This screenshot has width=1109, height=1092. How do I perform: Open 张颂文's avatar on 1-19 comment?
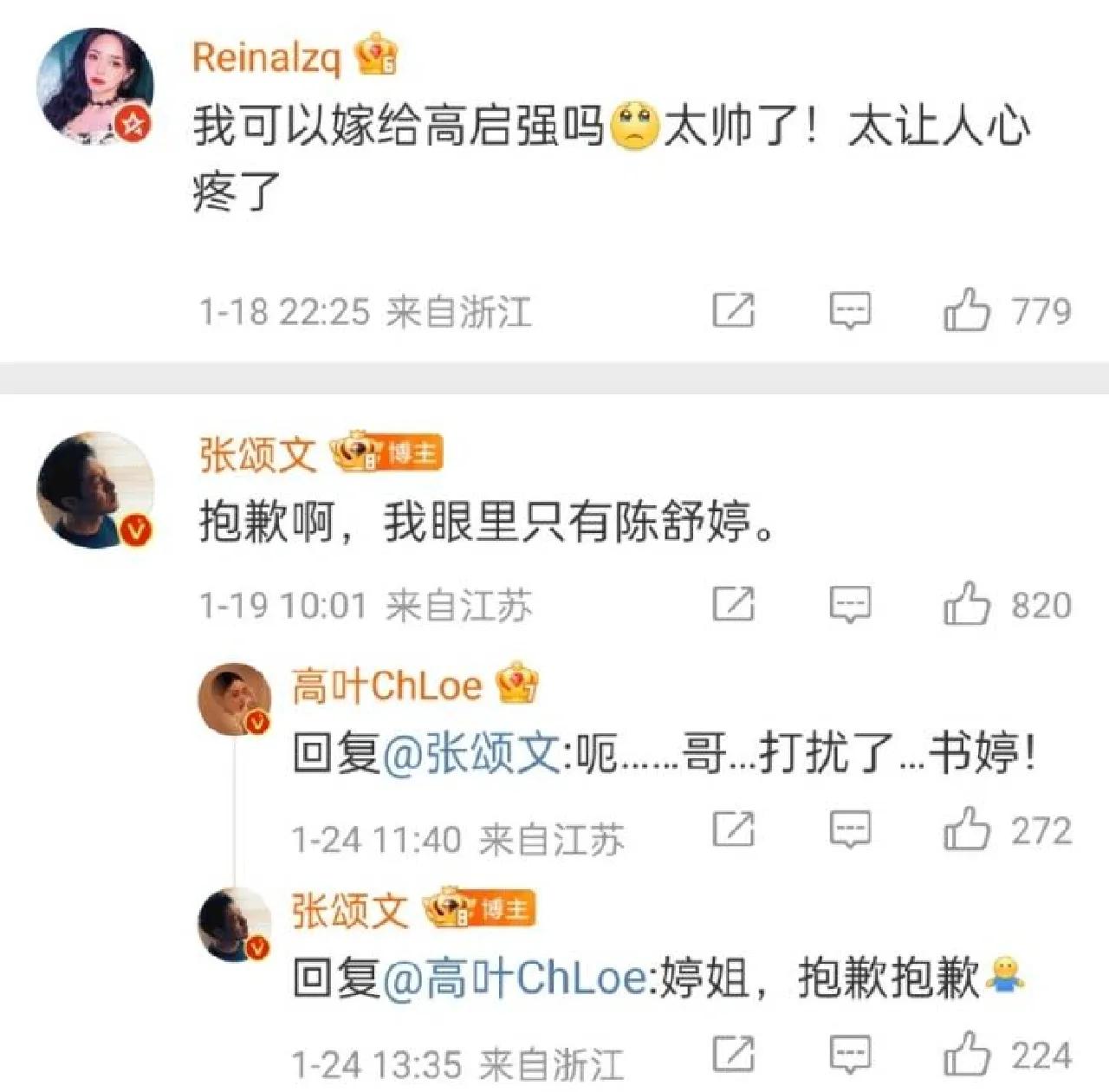pyautogui.click(x=95, y=489)
